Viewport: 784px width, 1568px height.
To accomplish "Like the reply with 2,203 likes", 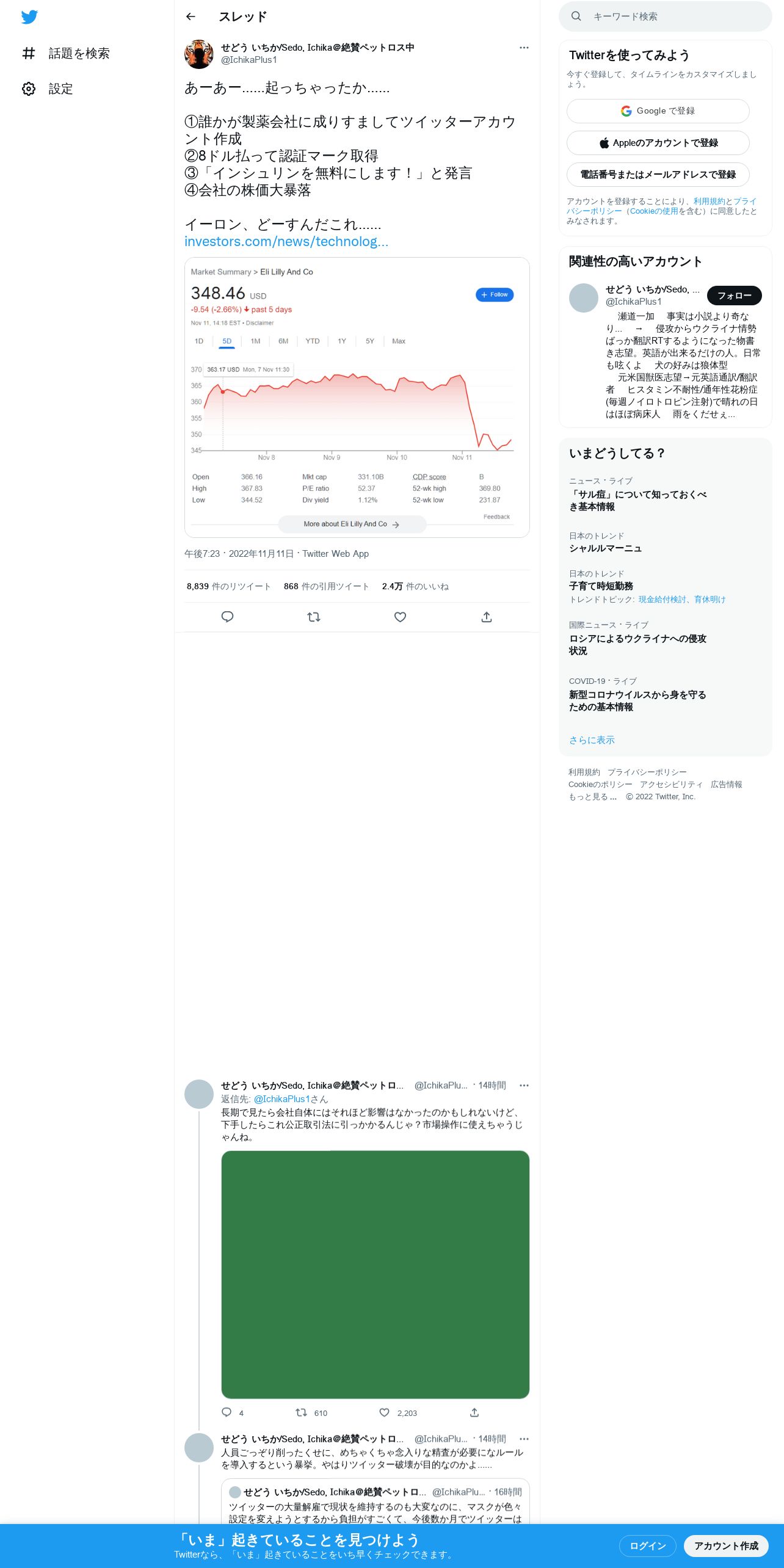I will tap(397, 1413).
